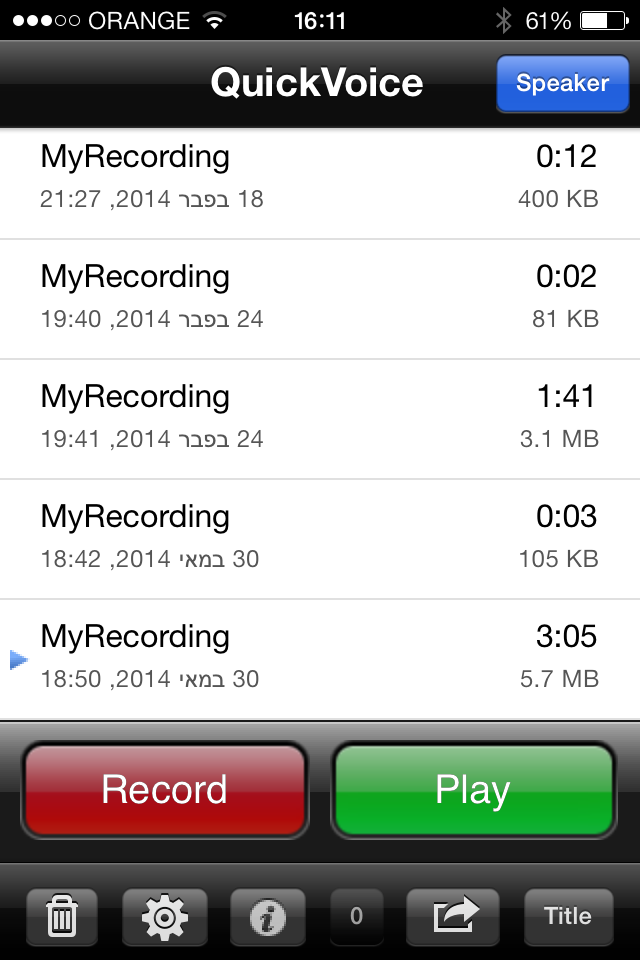Open settings via the gear icon
This screenshot has height=960, width=640.
pyautogui.click(x=165, y=916)
